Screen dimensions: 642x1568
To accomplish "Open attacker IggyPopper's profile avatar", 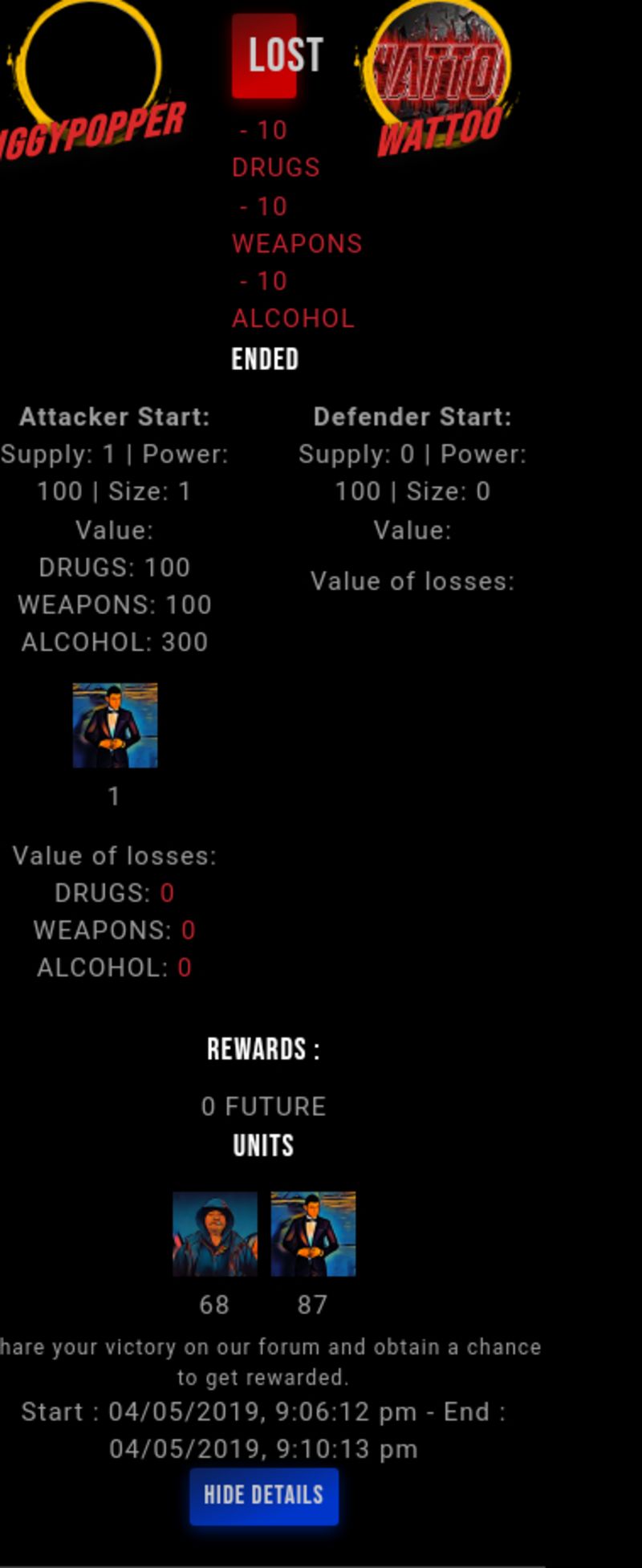I will [x=91, y=64].
